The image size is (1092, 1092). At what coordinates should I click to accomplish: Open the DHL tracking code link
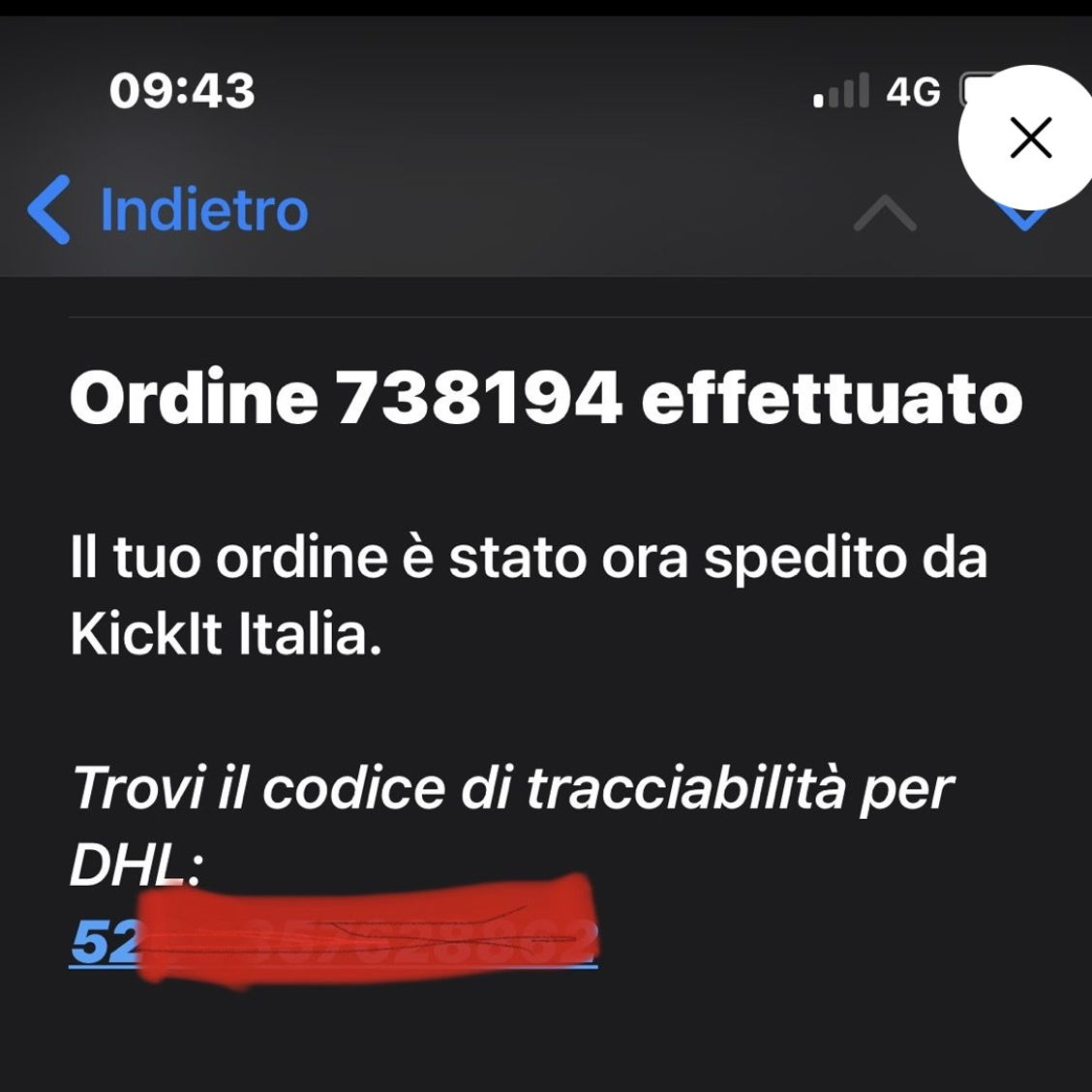(332, 941)
